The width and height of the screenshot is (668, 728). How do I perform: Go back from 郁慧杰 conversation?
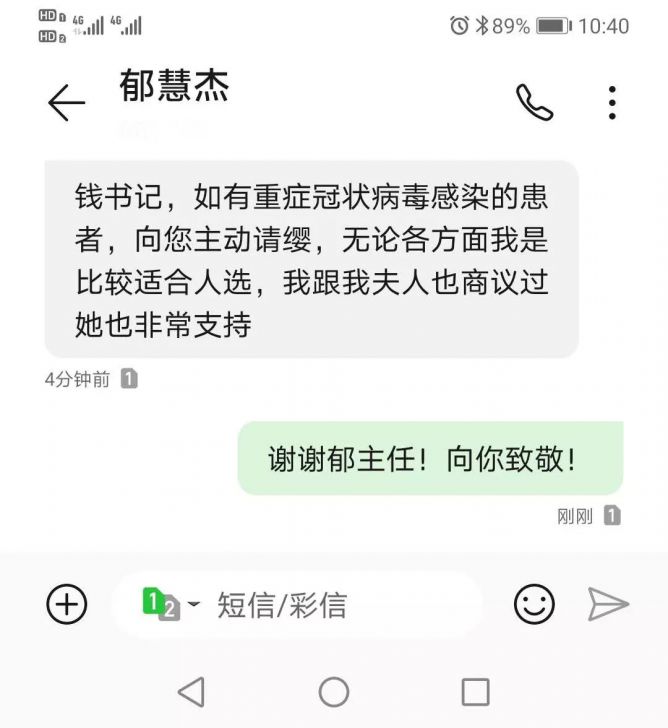pyautogui.click(x=66, y=103)
